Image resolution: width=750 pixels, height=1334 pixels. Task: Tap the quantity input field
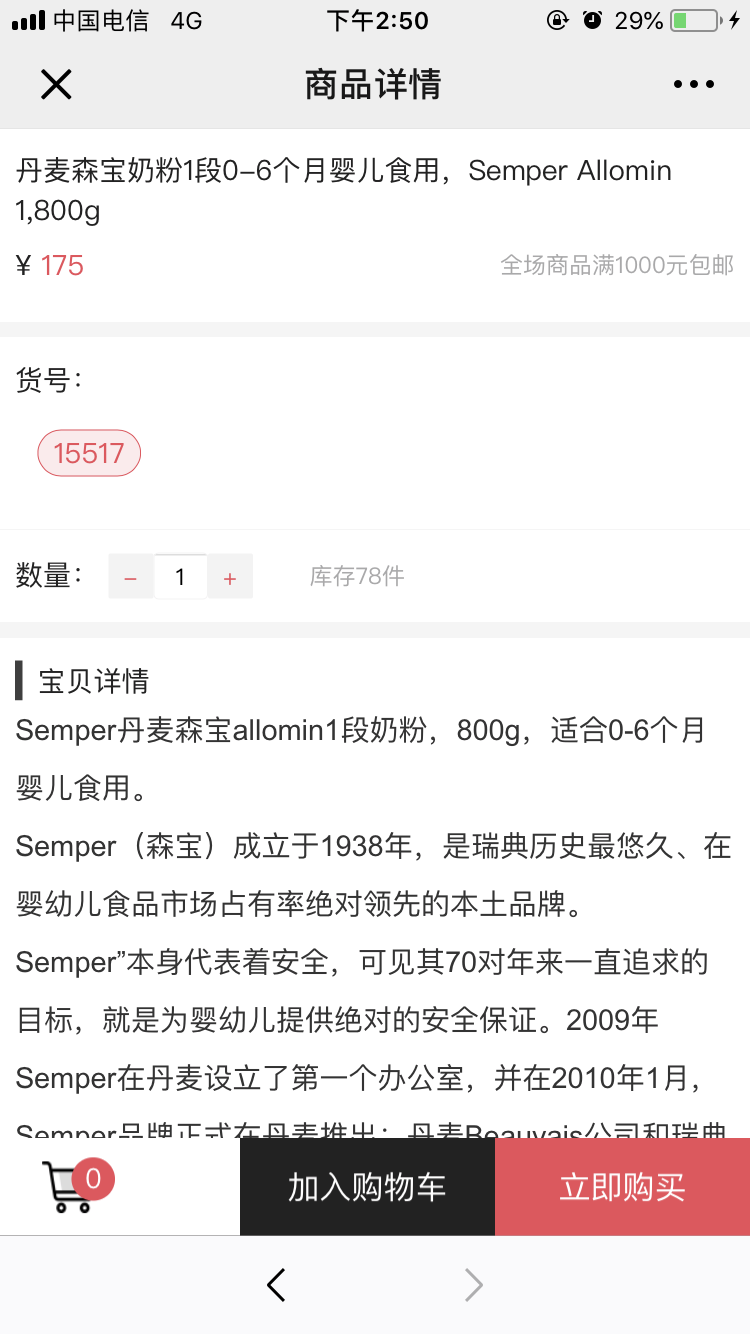pos(180,577)
